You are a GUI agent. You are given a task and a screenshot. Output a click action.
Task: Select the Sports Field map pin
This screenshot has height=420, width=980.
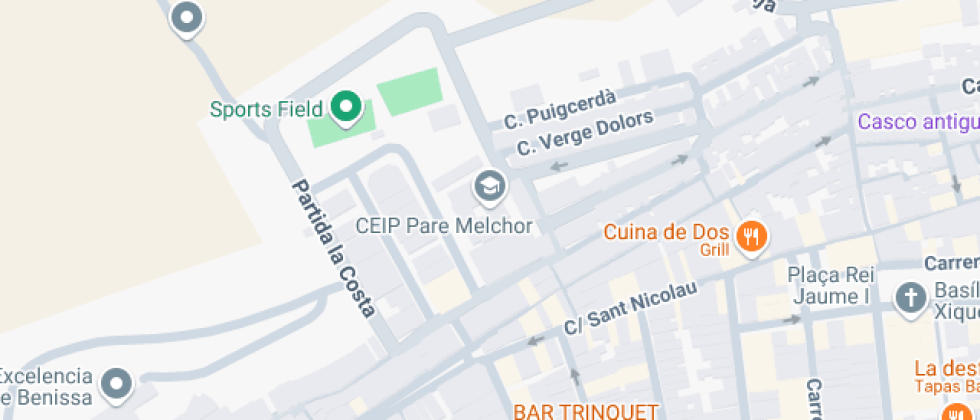pyautogui.click(x=346, y=108)
